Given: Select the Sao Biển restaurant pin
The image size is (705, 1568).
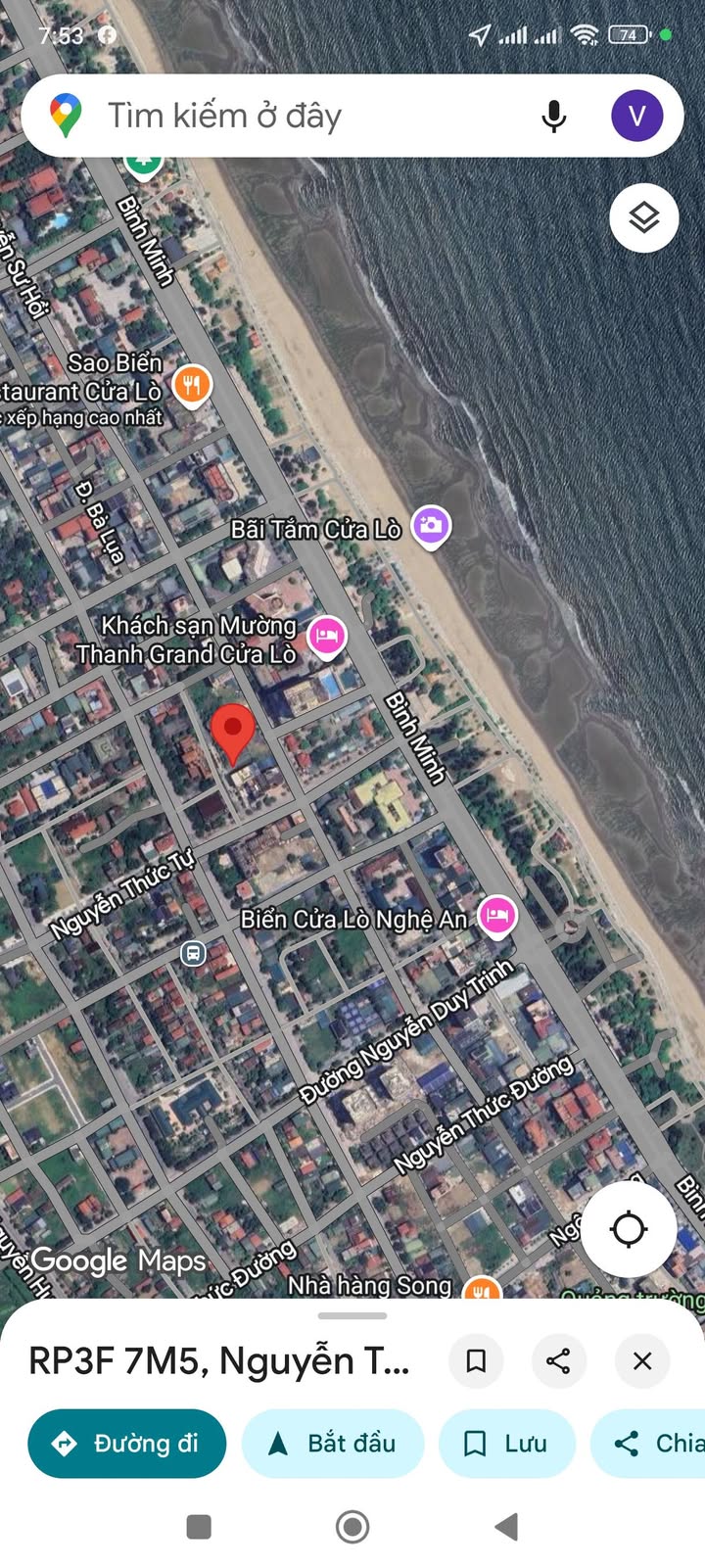Looking at the screenshot, I should pyautogui.click(x=192, y=385).
